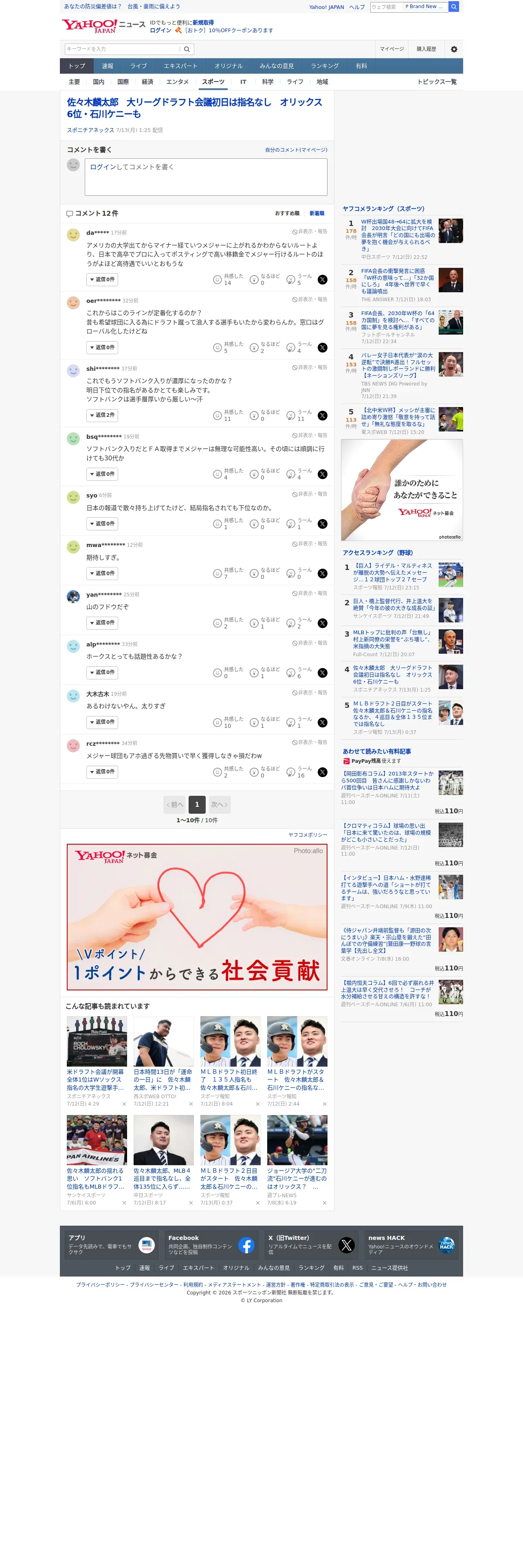Image resolution: width=523 pixels, height=1568 pixels.
Task: Go to 次へ pagination button
Action: [219, 805]
